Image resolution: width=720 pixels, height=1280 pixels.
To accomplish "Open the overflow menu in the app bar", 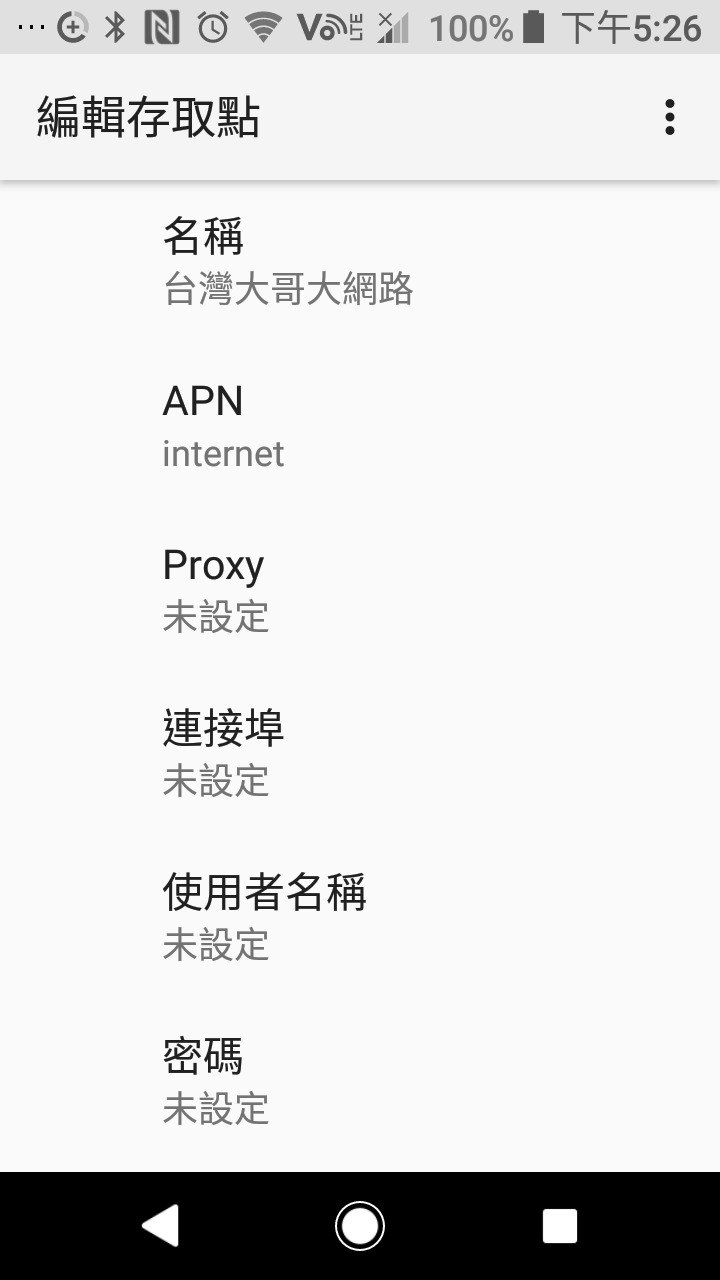I will [669, 118].
